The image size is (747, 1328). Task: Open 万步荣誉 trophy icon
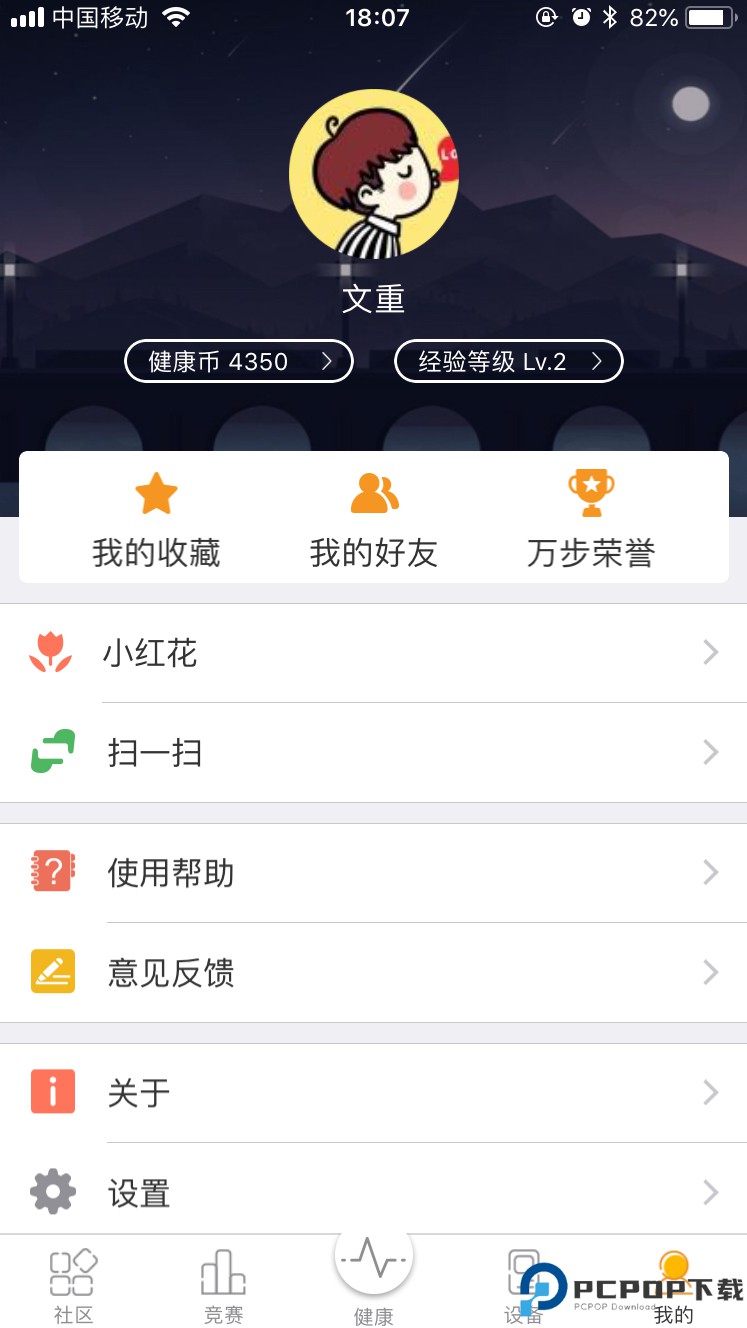(x=590, y=491)
